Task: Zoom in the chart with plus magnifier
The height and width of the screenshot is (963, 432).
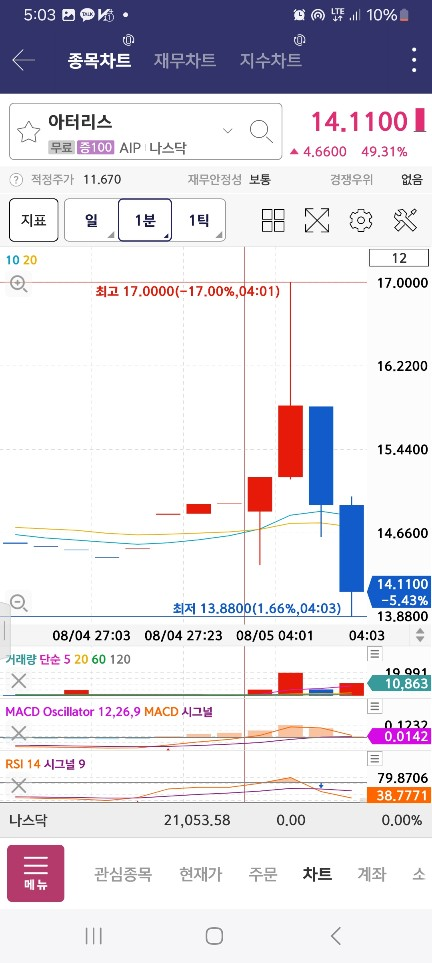Action: tap(18, 284)
